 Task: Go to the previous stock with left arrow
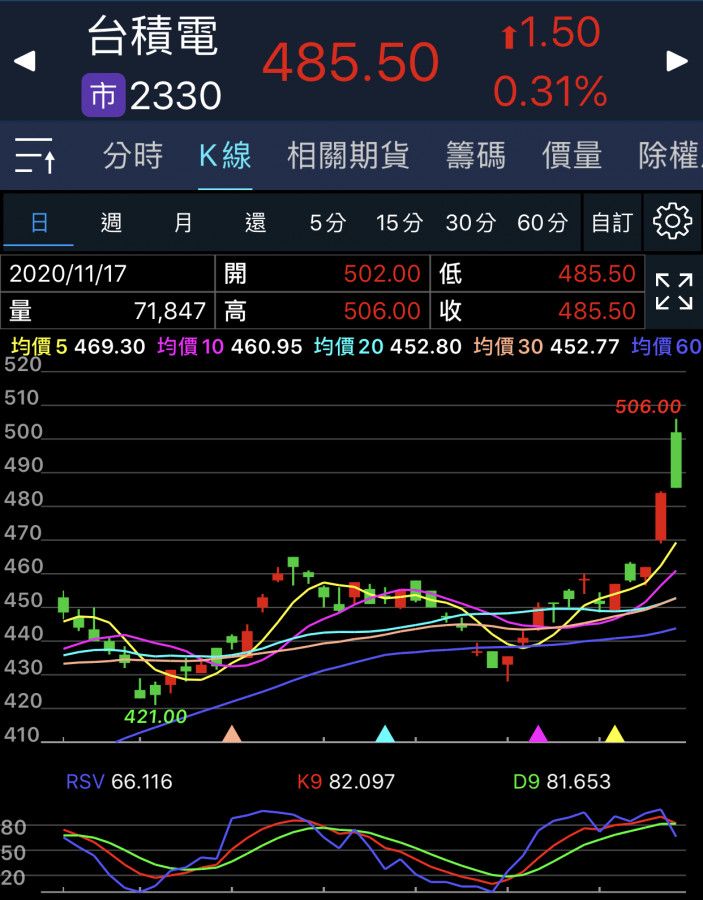point(25,62)
